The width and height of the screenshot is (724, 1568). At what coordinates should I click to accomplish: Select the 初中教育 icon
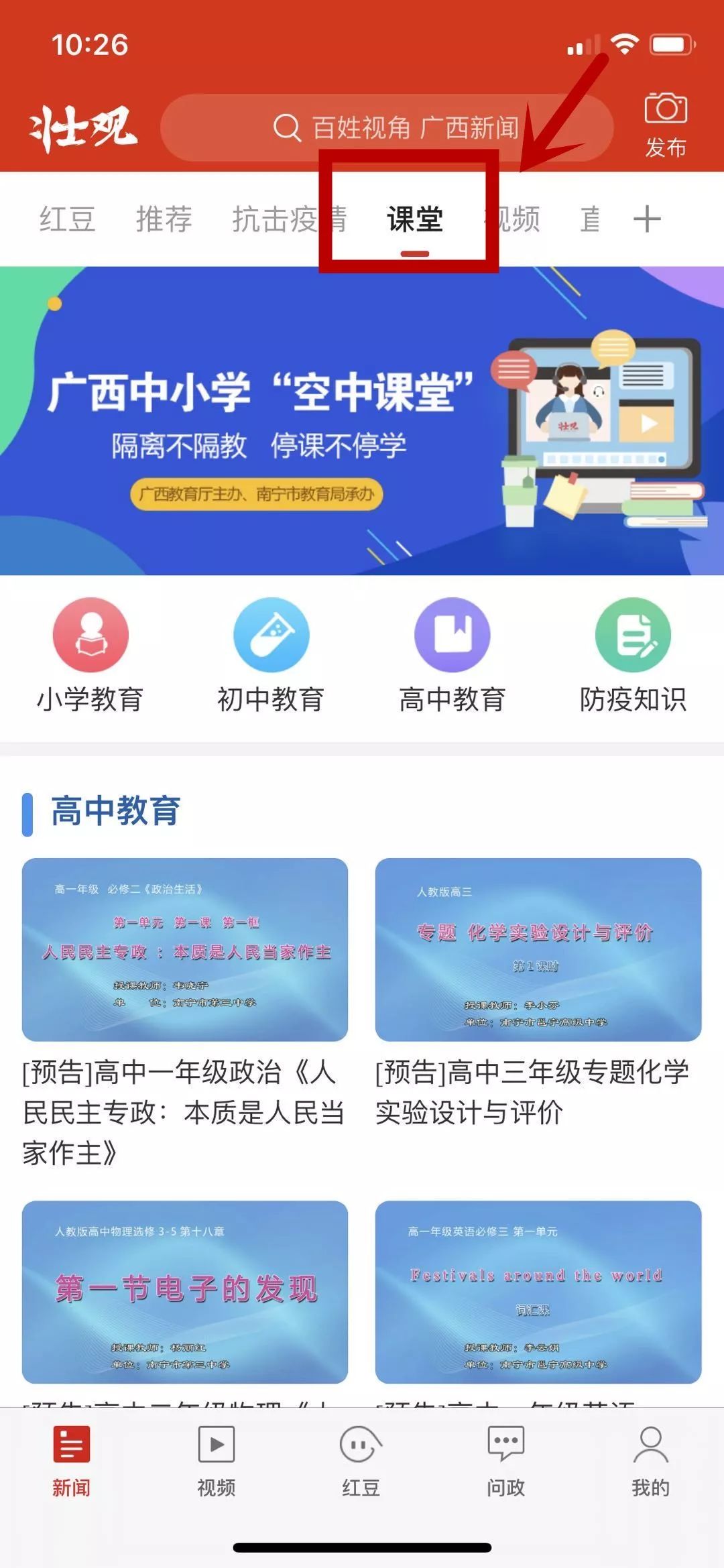(x=270, y=635)
